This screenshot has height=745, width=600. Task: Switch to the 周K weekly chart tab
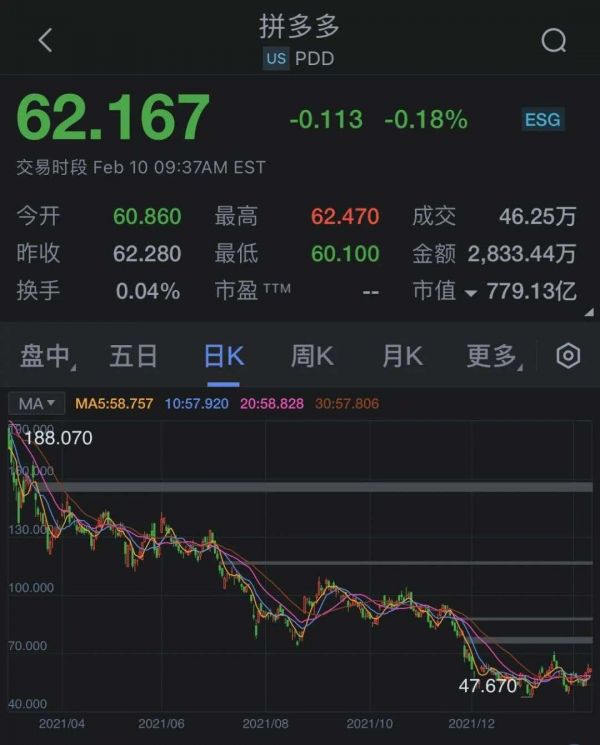pos(312,356)
